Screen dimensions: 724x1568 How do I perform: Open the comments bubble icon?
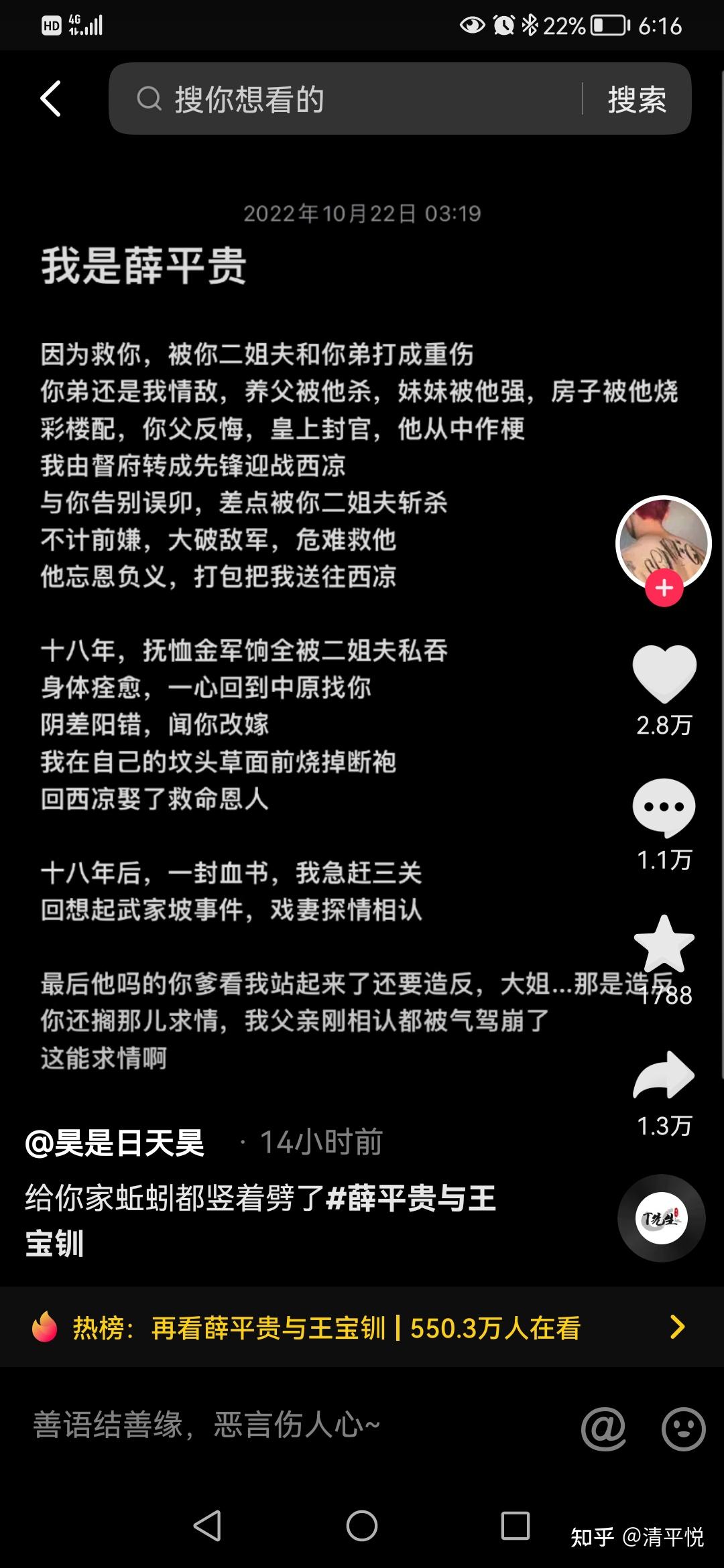click(664, 807)
